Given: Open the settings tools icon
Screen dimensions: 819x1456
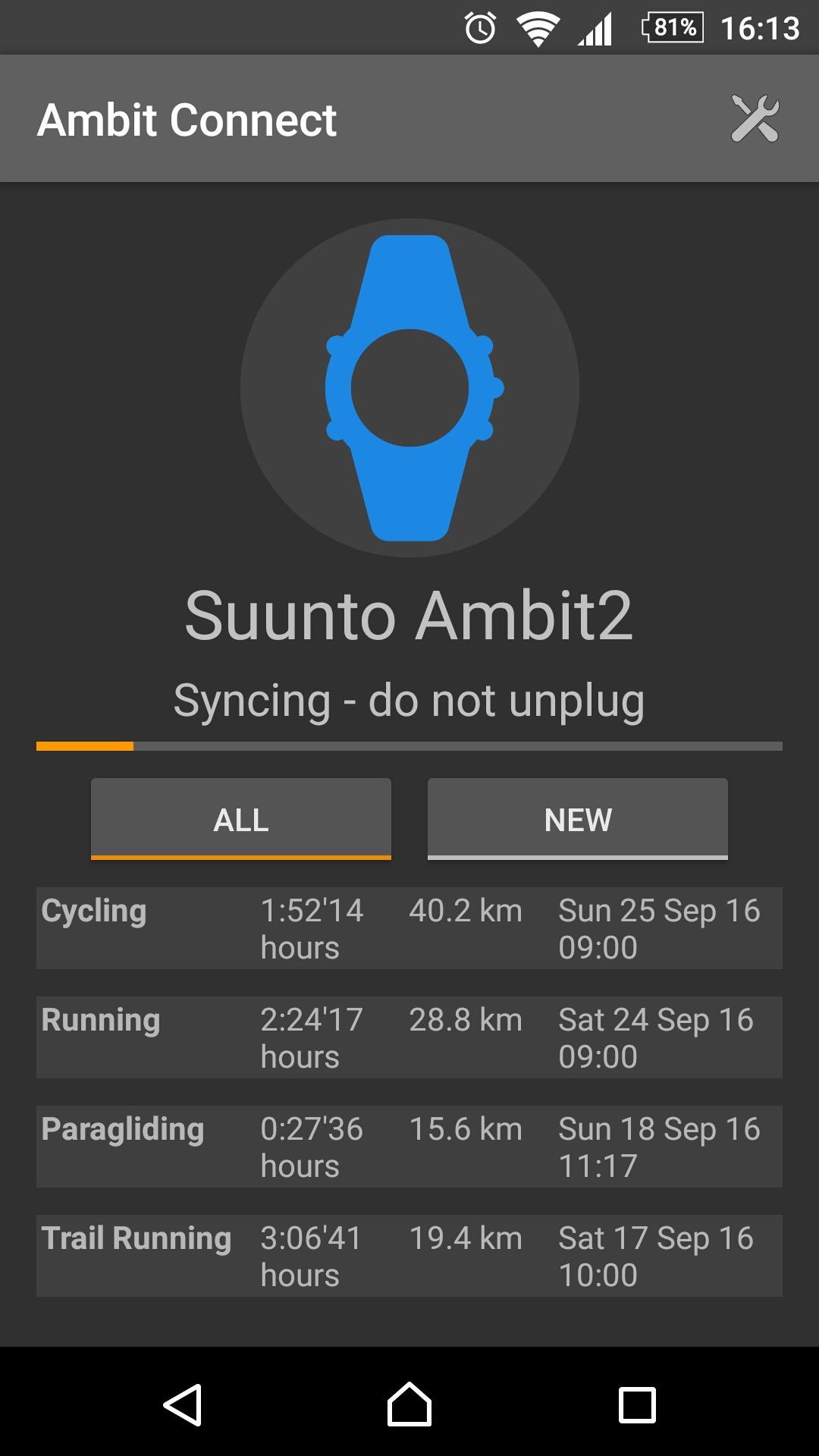Looking at the screenshot, I should [x=755, y=119].
